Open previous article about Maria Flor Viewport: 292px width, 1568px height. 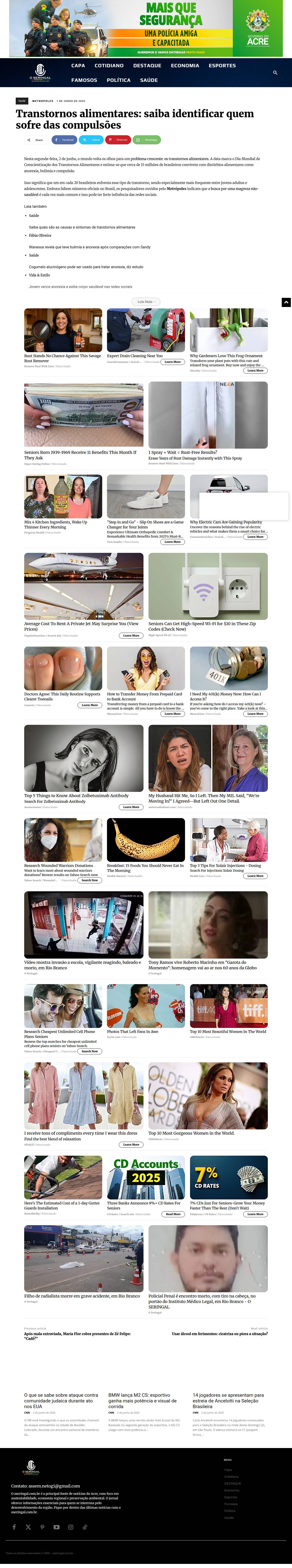77,1336
